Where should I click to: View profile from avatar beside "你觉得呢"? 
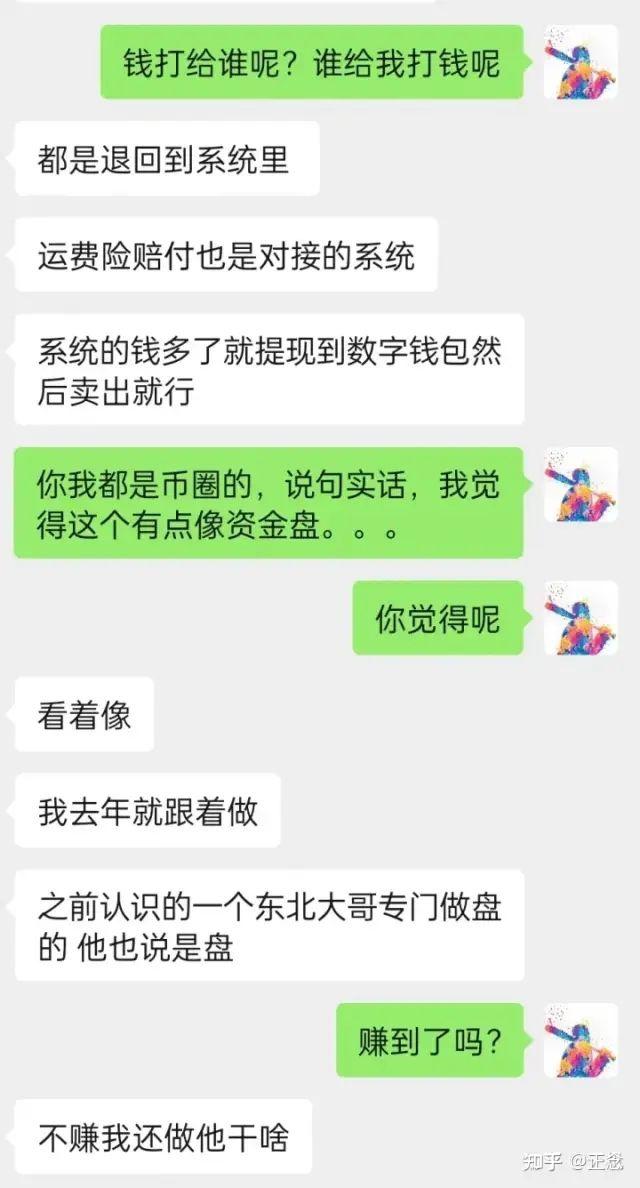580,617
